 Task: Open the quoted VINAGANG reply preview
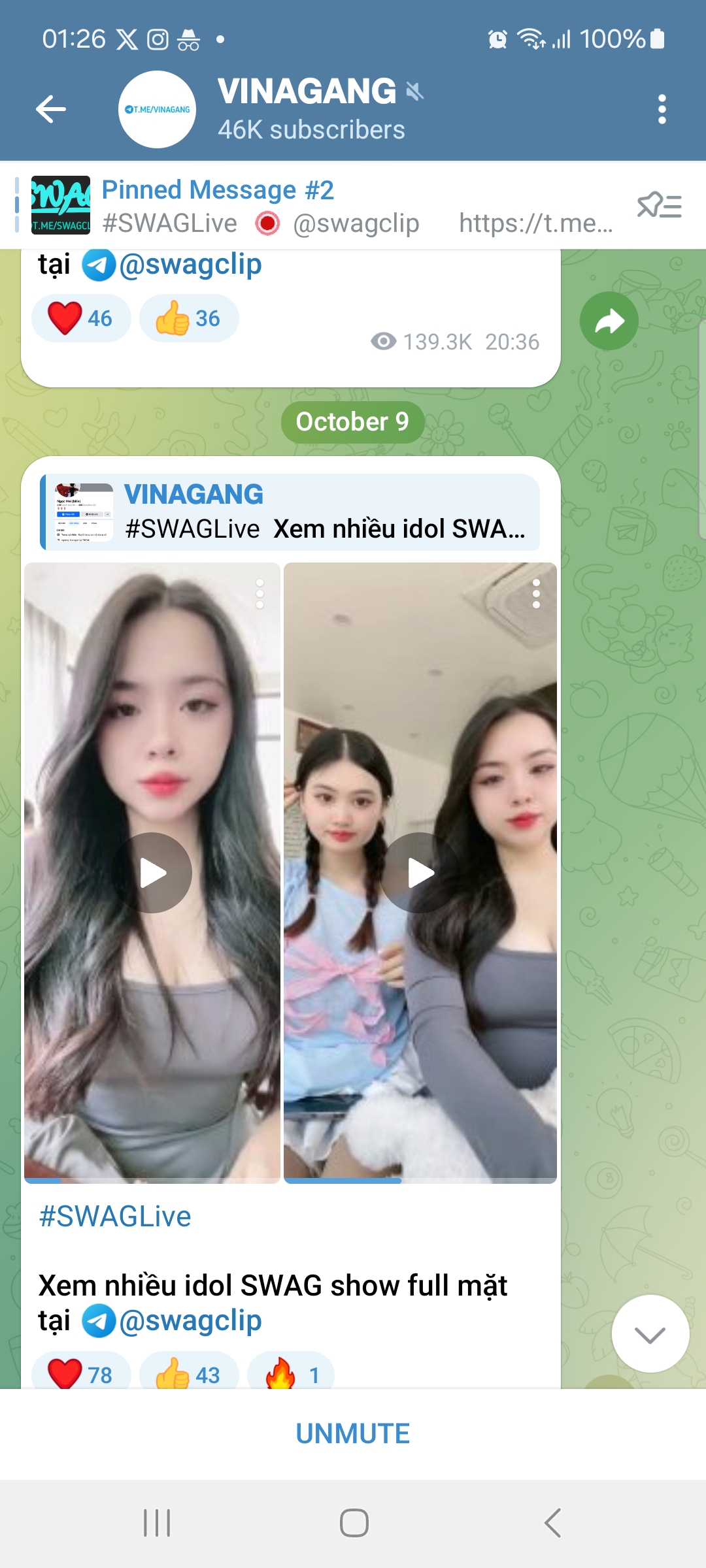point(290,512)
